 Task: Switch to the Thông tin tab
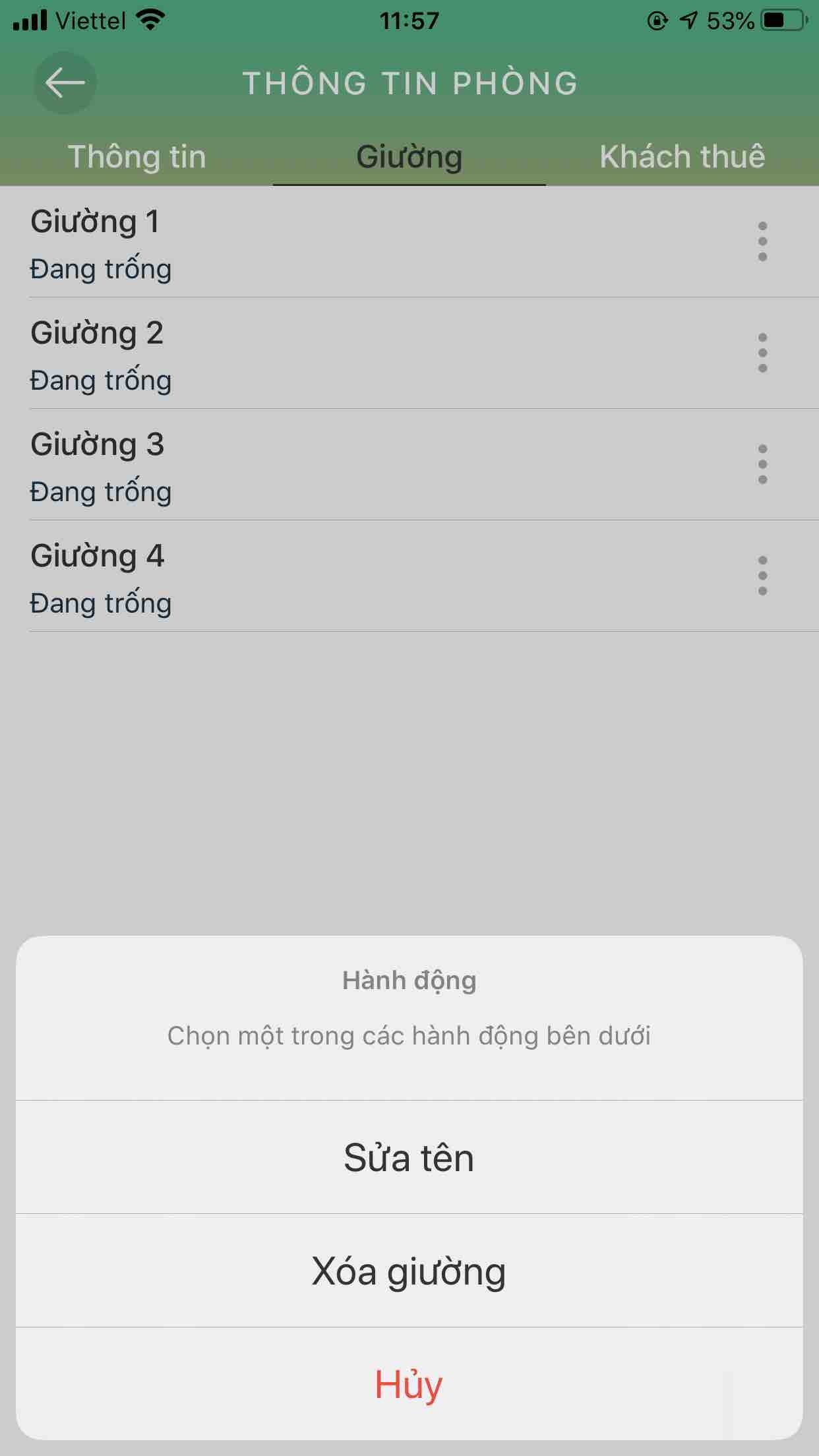point(136,157)
